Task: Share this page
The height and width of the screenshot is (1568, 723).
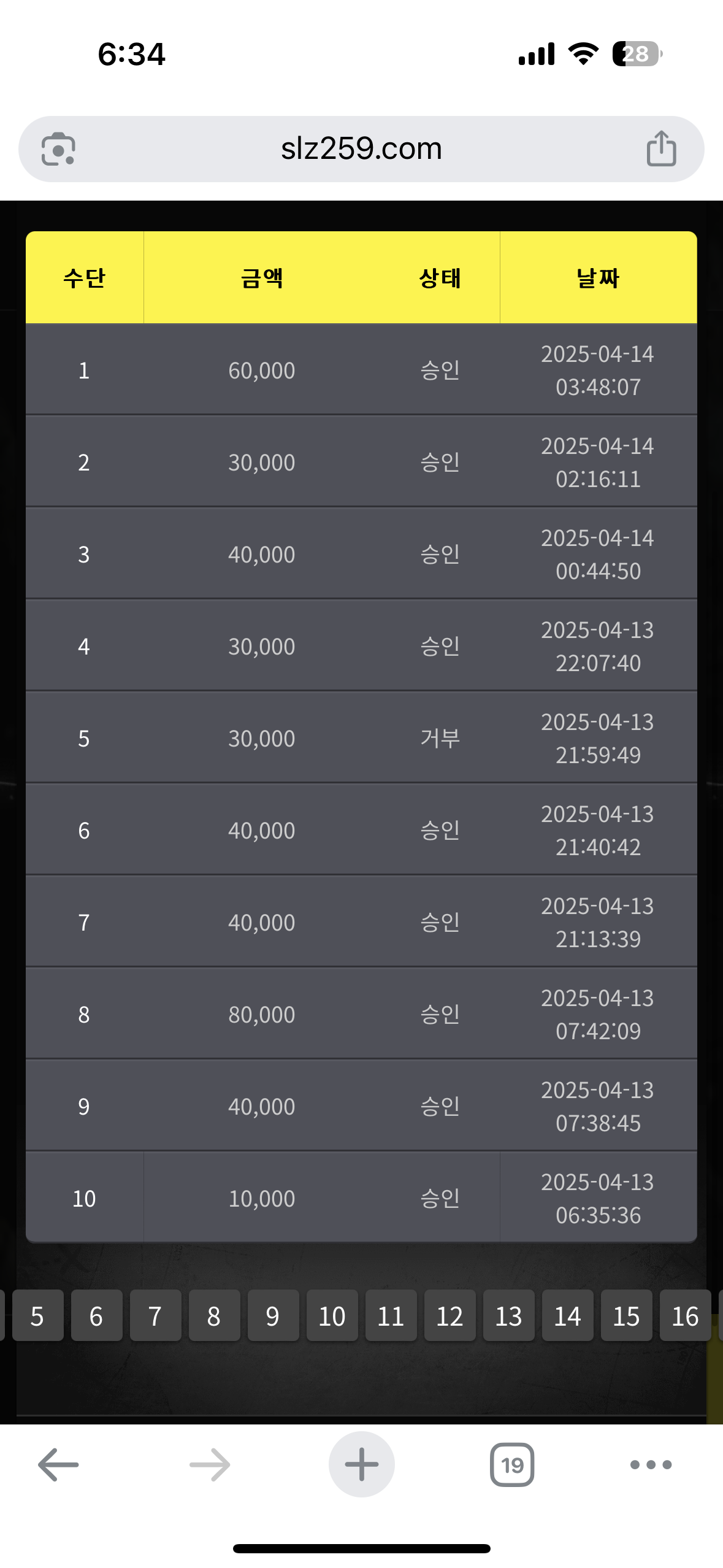Action: point(661,148)
